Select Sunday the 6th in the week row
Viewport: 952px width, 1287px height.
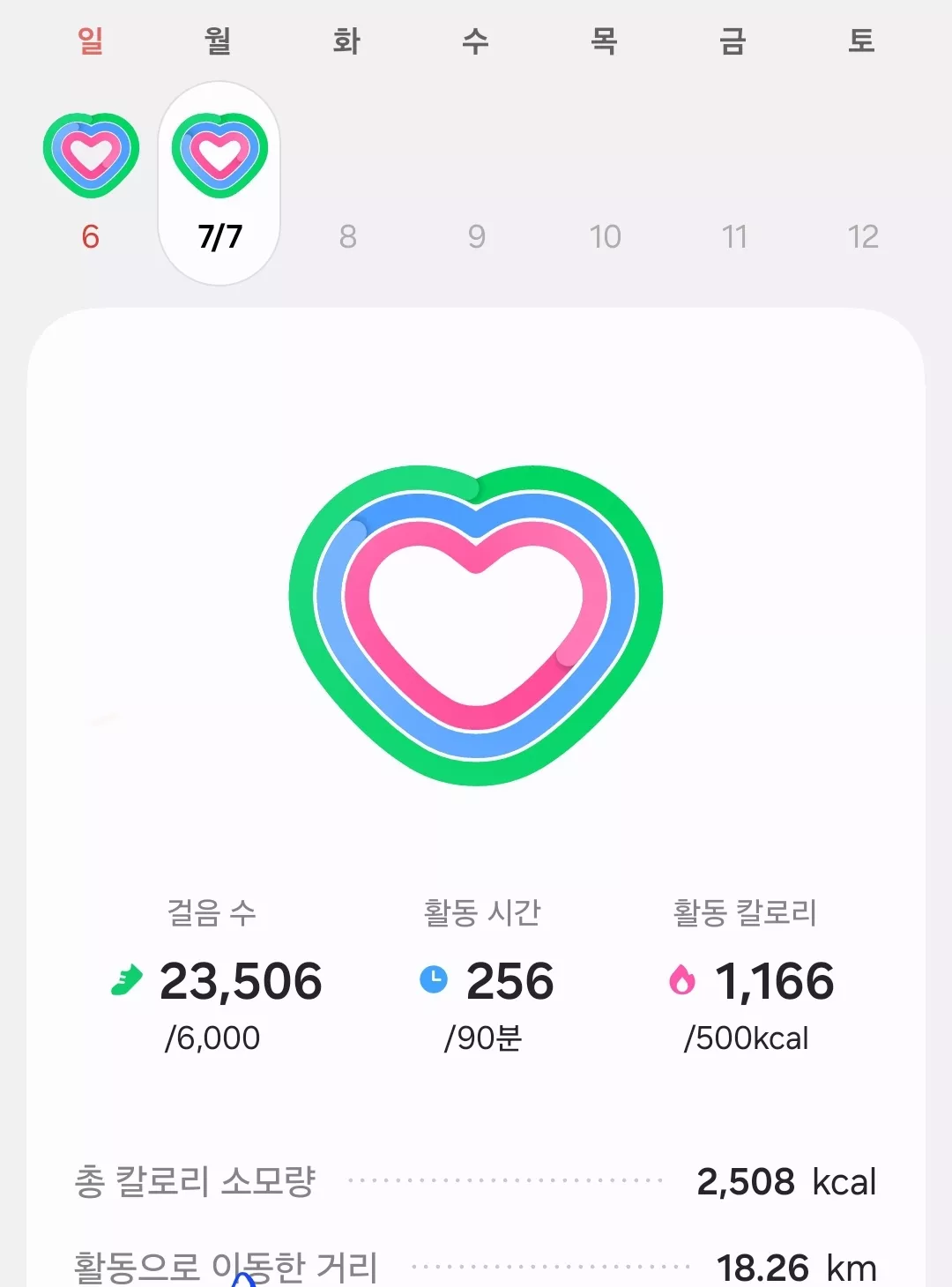(91, 183)
